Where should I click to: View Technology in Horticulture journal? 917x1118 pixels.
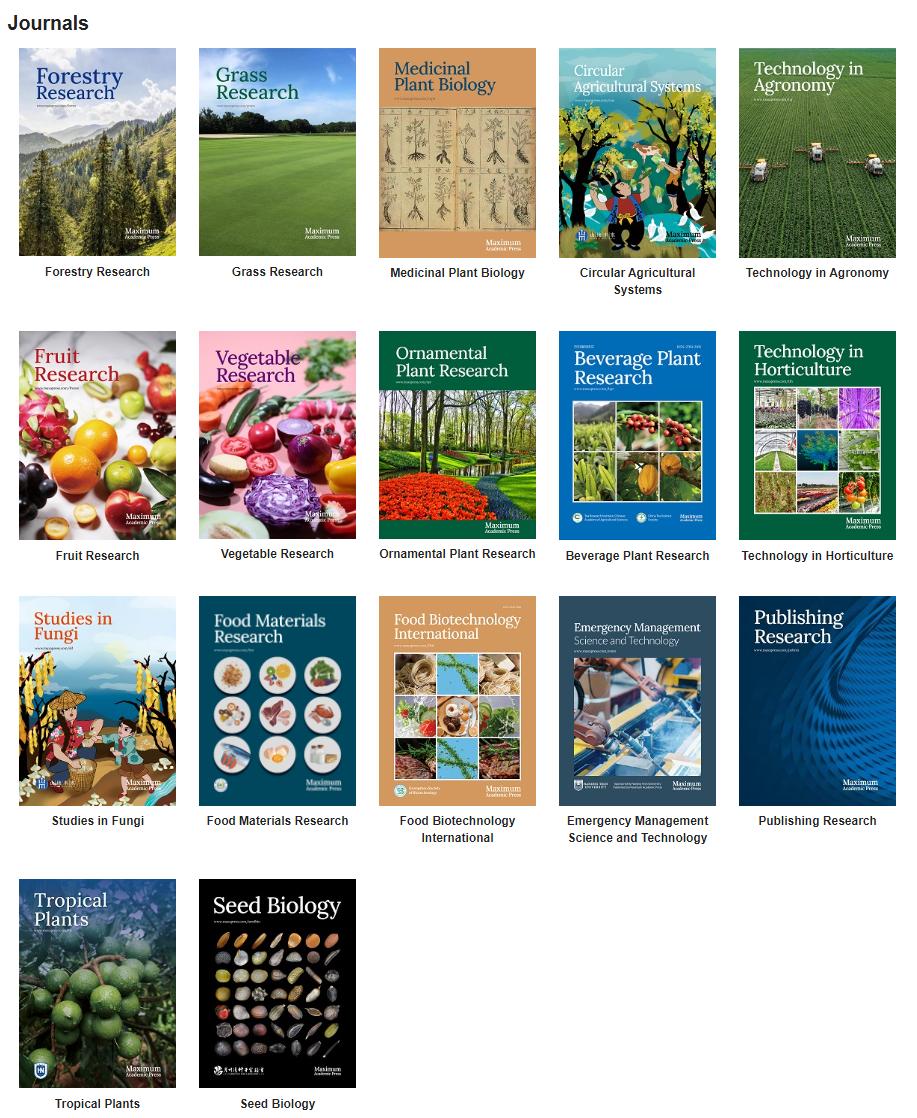[x=817, y=435]
